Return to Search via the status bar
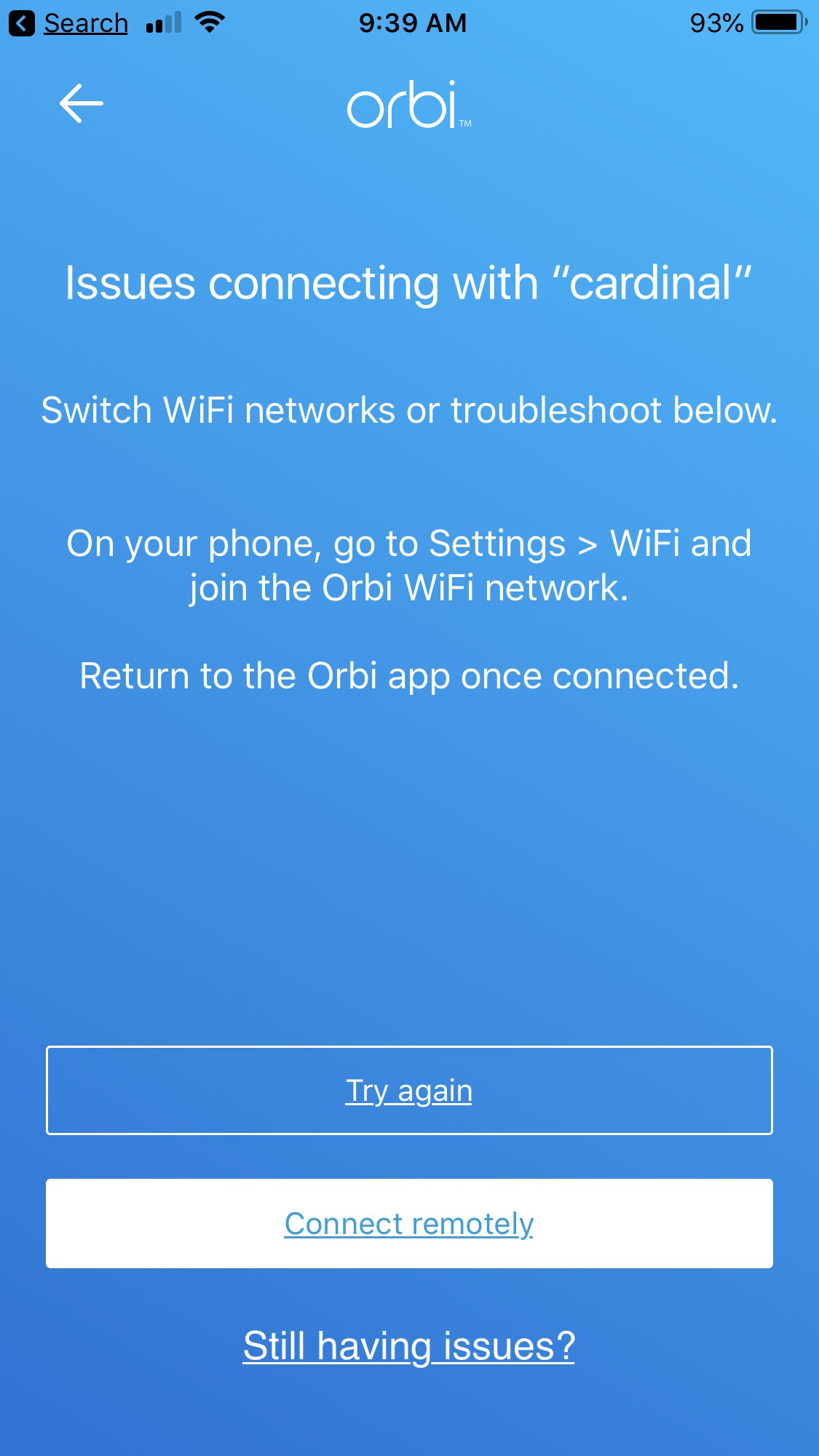Screen dimensions: 819x1456 point(70,23)
